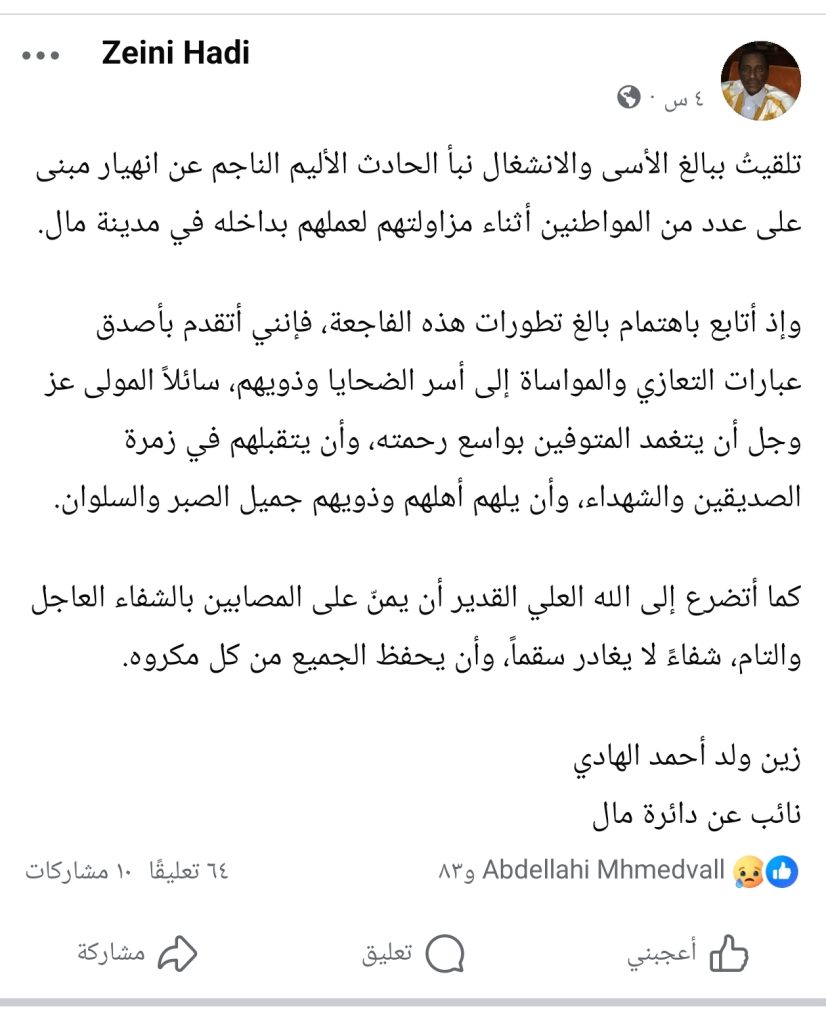Open Zeini Hadi's profile name

point(176,53)
